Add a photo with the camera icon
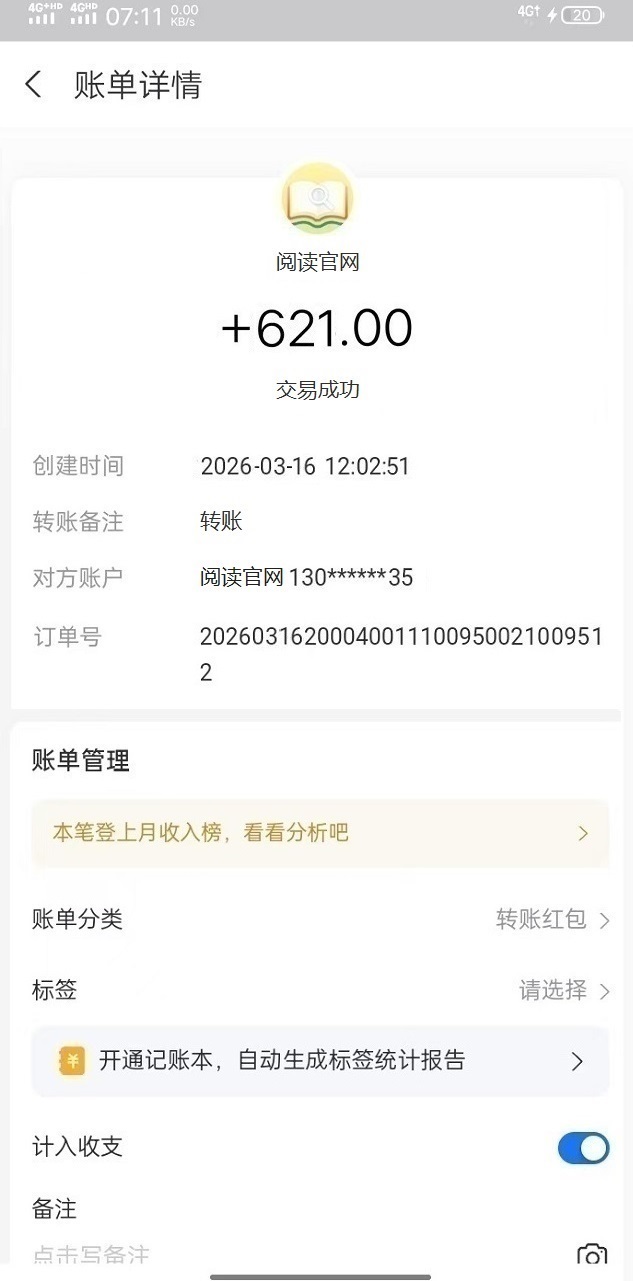Viewport: 633px width, 1281px height. (x=591, y=1256)
